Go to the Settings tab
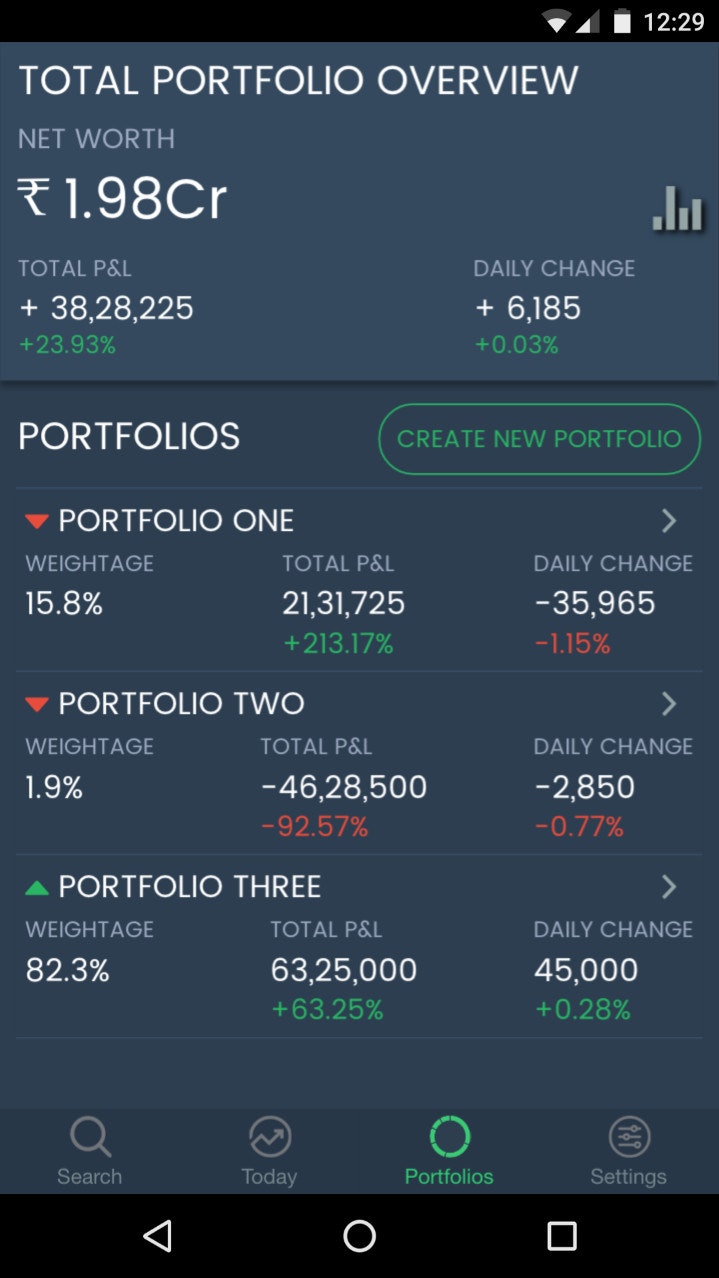Viewport: 719px width, 1278px height. coord(628,1151)
